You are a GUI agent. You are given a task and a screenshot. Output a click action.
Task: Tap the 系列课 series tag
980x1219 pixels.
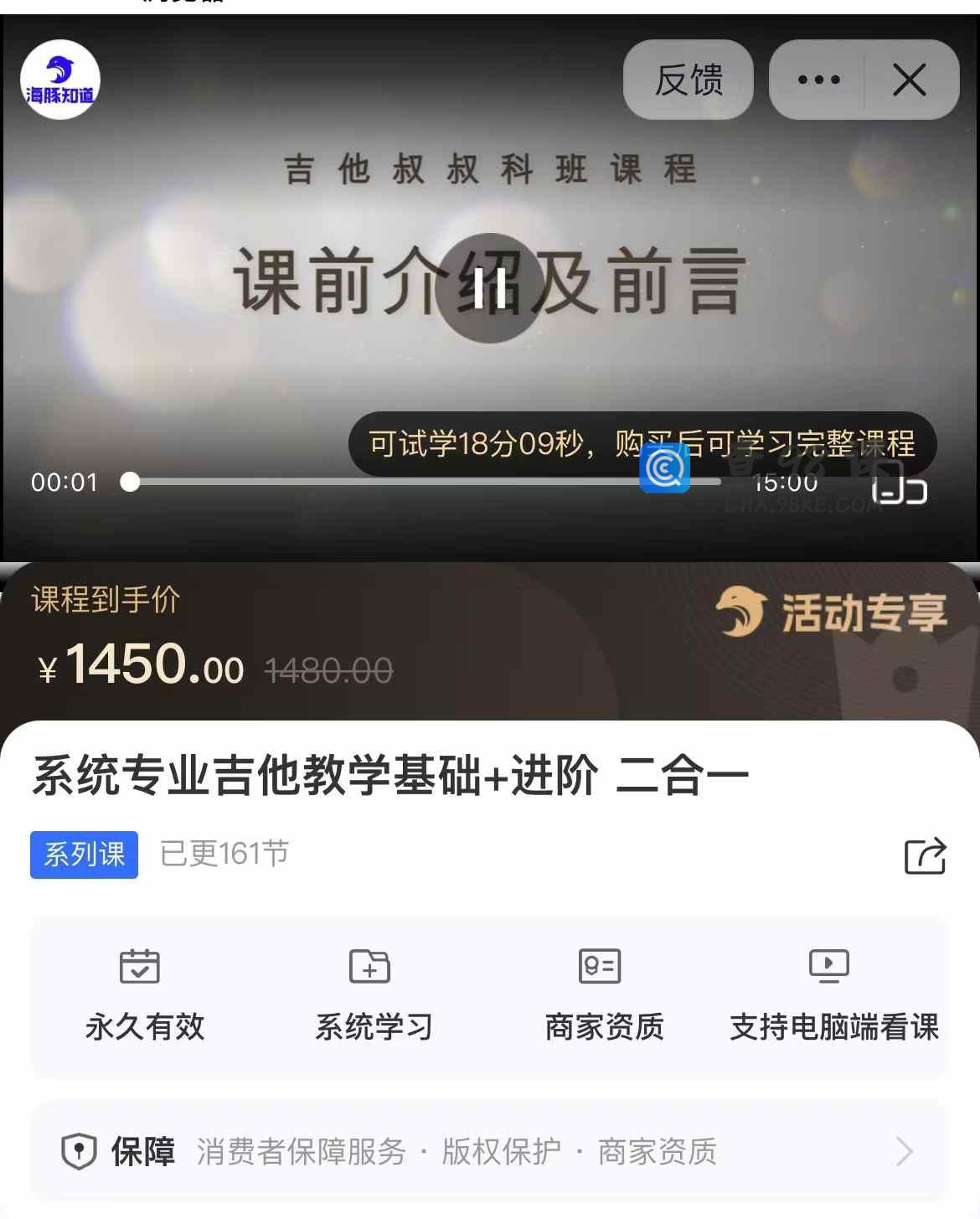coord(84,855)
